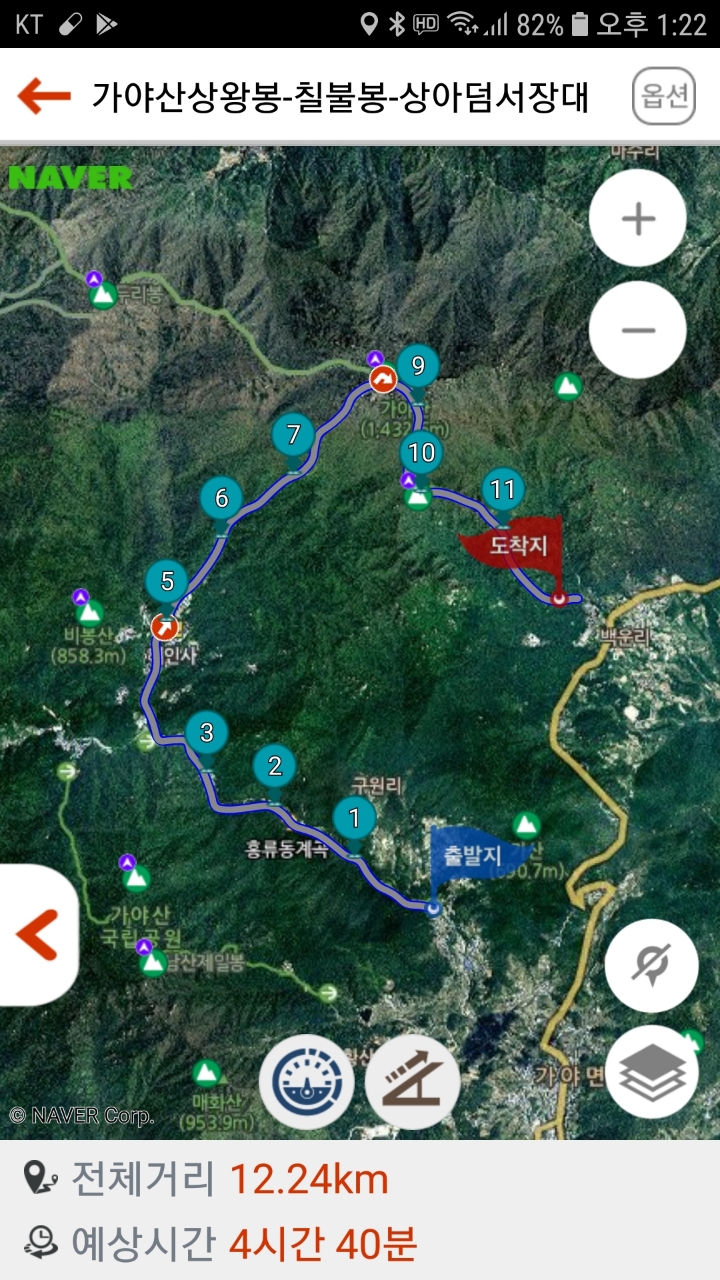Open the map layers selector
Viewport: 720px width, 1280px height.
coord(651,1072)
